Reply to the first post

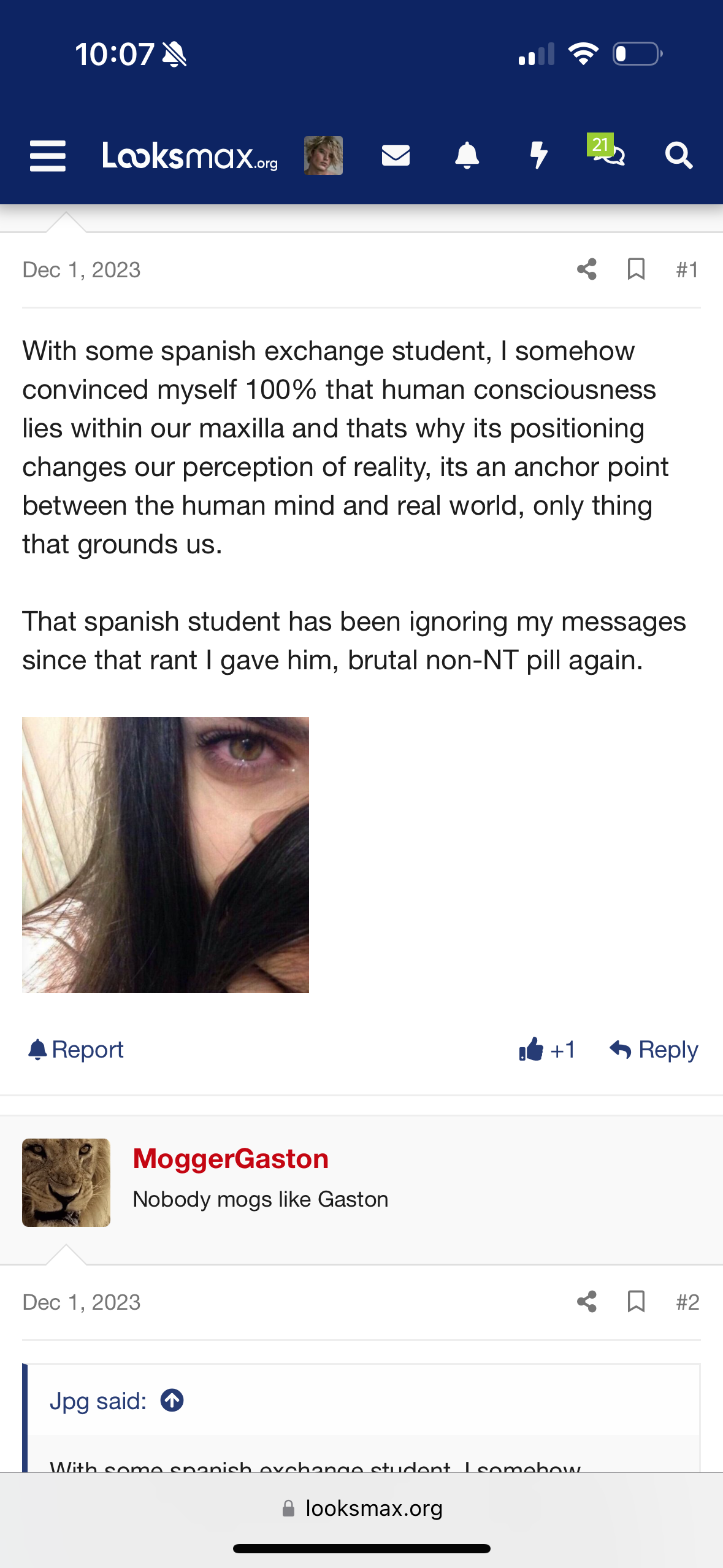click(654, 1050)
